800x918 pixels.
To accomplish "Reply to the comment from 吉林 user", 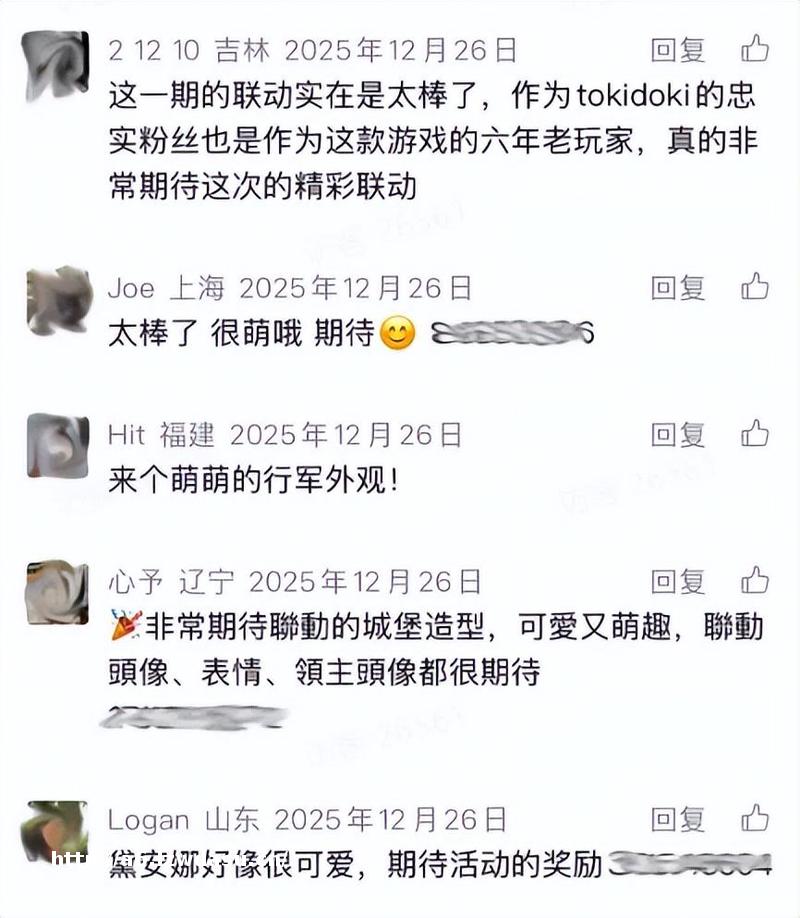I will point(678,48).
